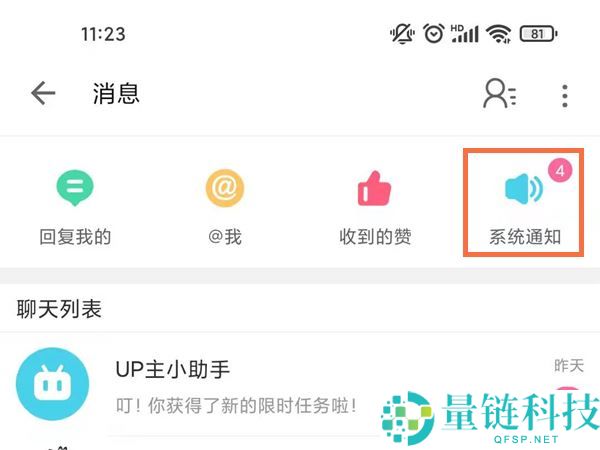This screenshot has width=600, height=450.
Task: Open the three-dot overflow menu
Action: [565, 95]
